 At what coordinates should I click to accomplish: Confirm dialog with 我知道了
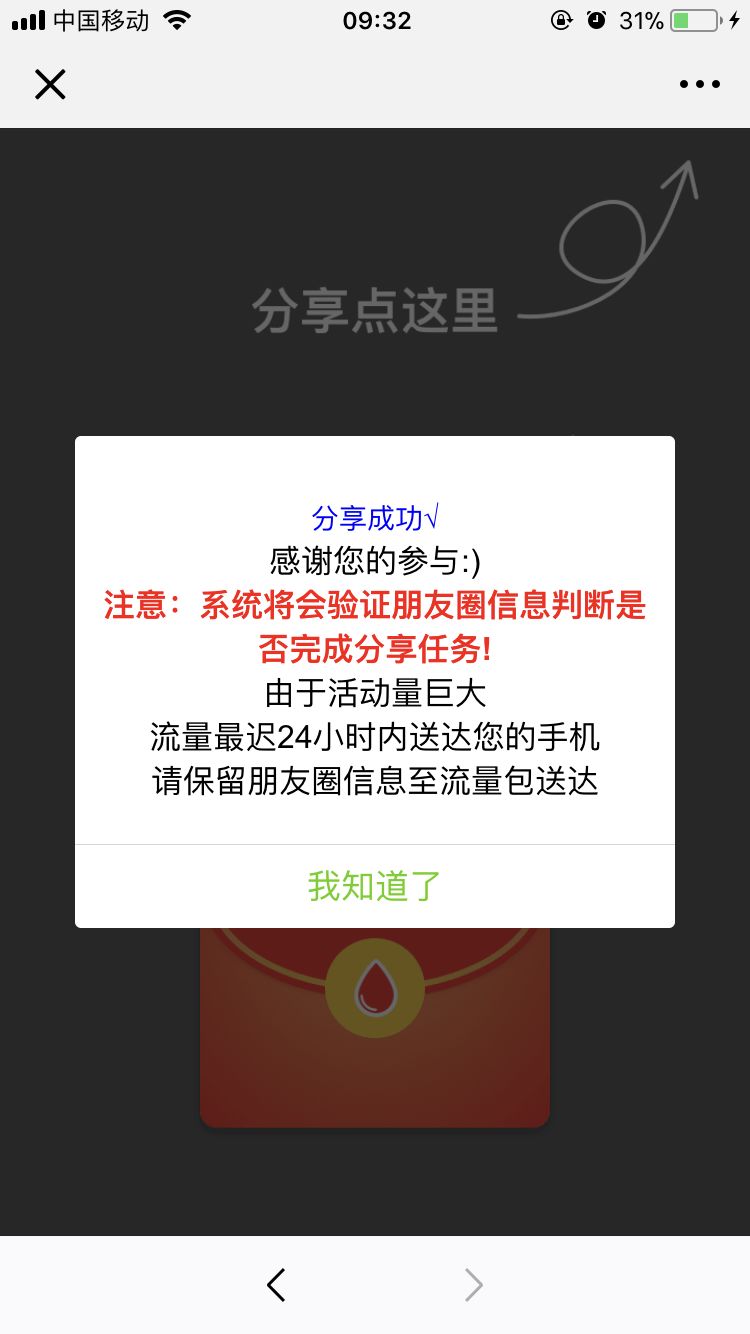click(374, 886)
